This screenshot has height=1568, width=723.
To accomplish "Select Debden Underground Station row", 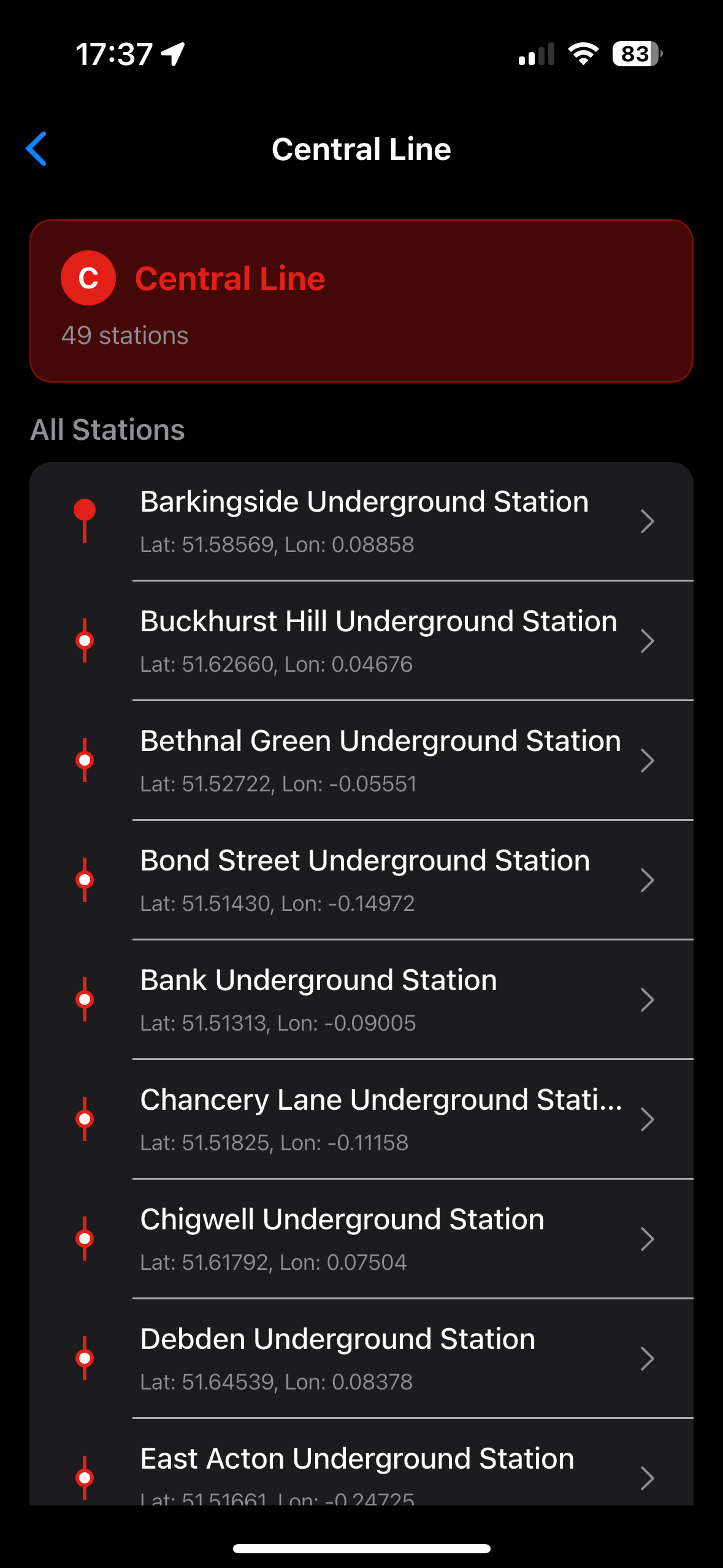I will pyautogui.click(x=380, y=1358).
